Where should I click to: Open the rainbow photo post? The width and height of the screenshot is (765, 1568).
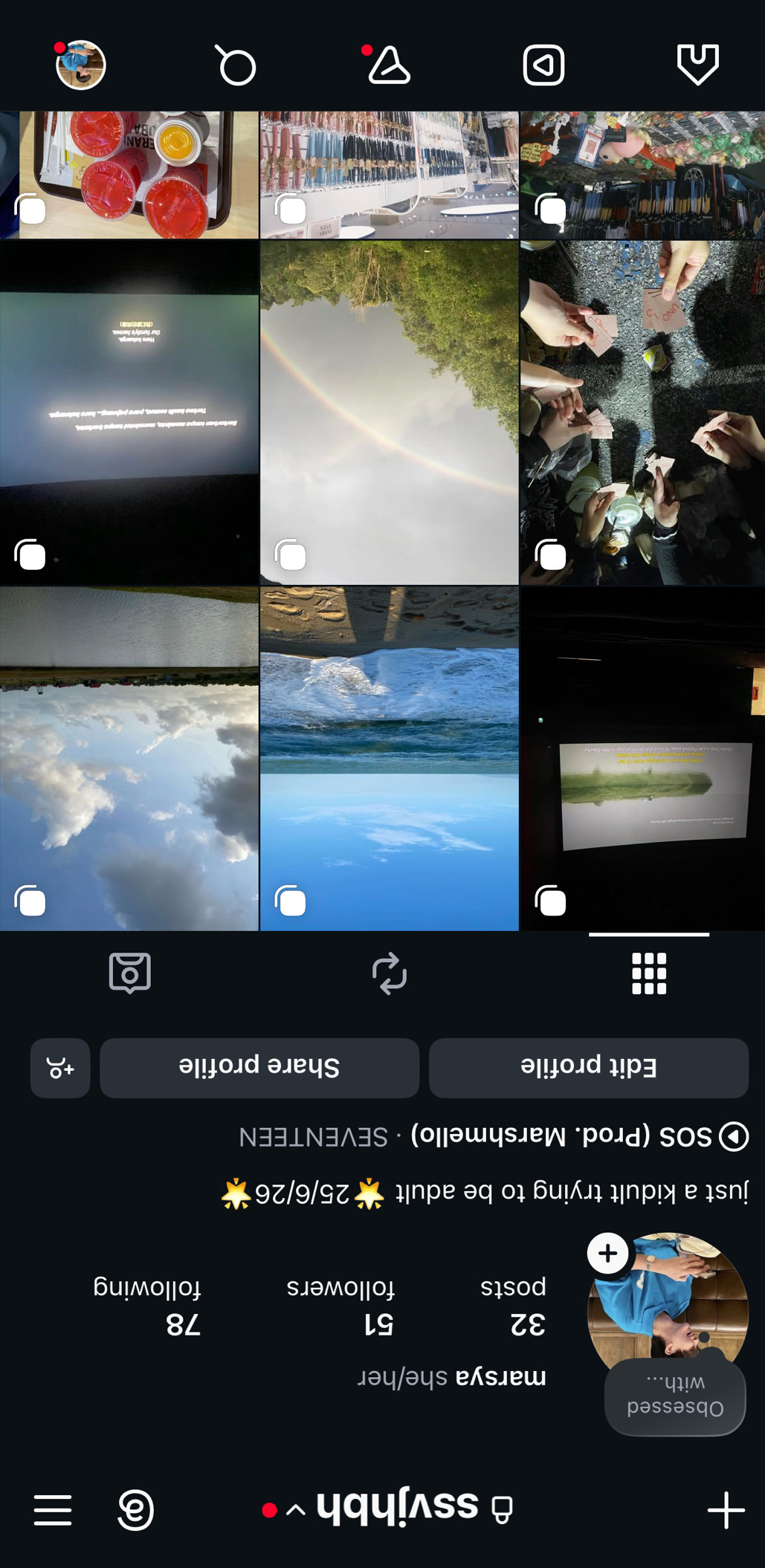[389, 412]
